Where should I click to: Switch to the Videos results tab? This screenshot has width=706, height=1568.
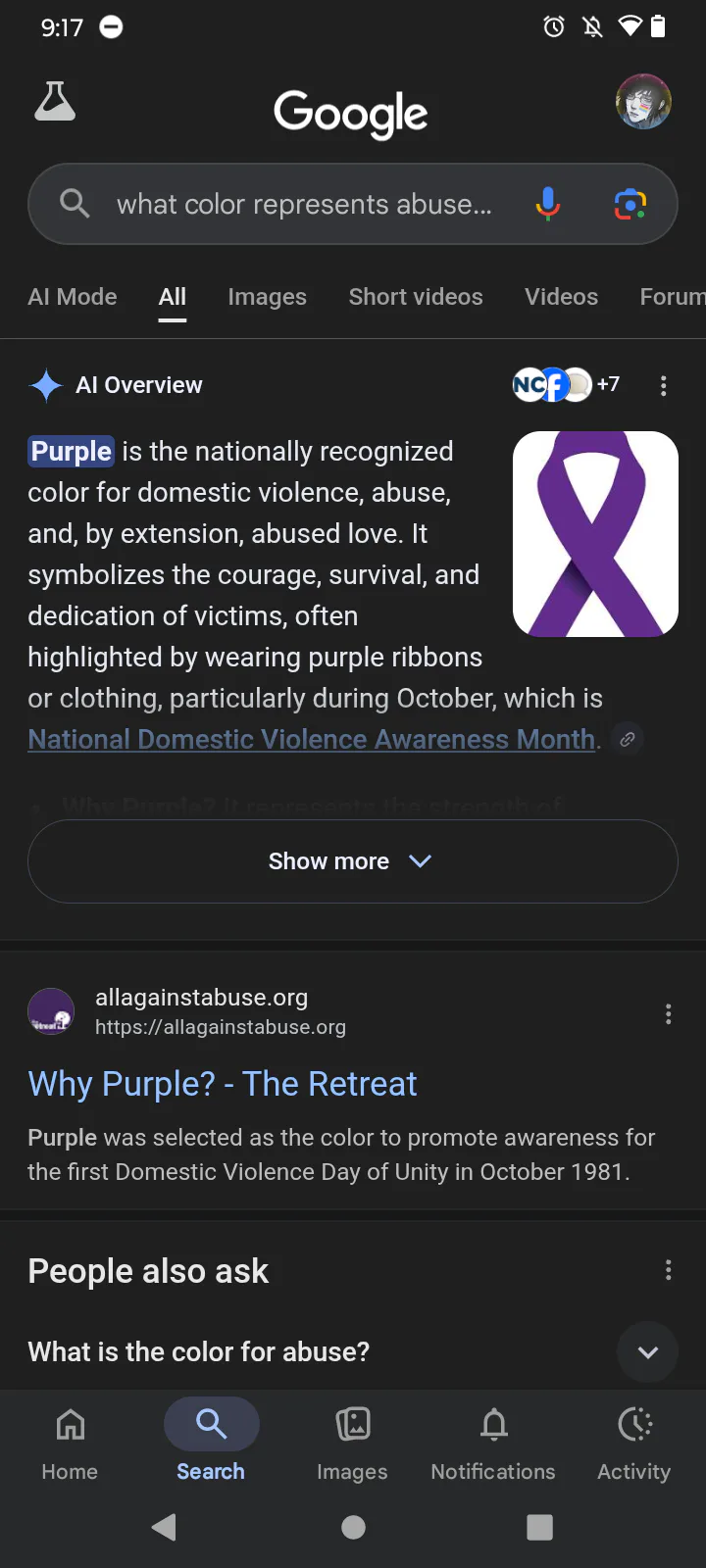point(561,297)
